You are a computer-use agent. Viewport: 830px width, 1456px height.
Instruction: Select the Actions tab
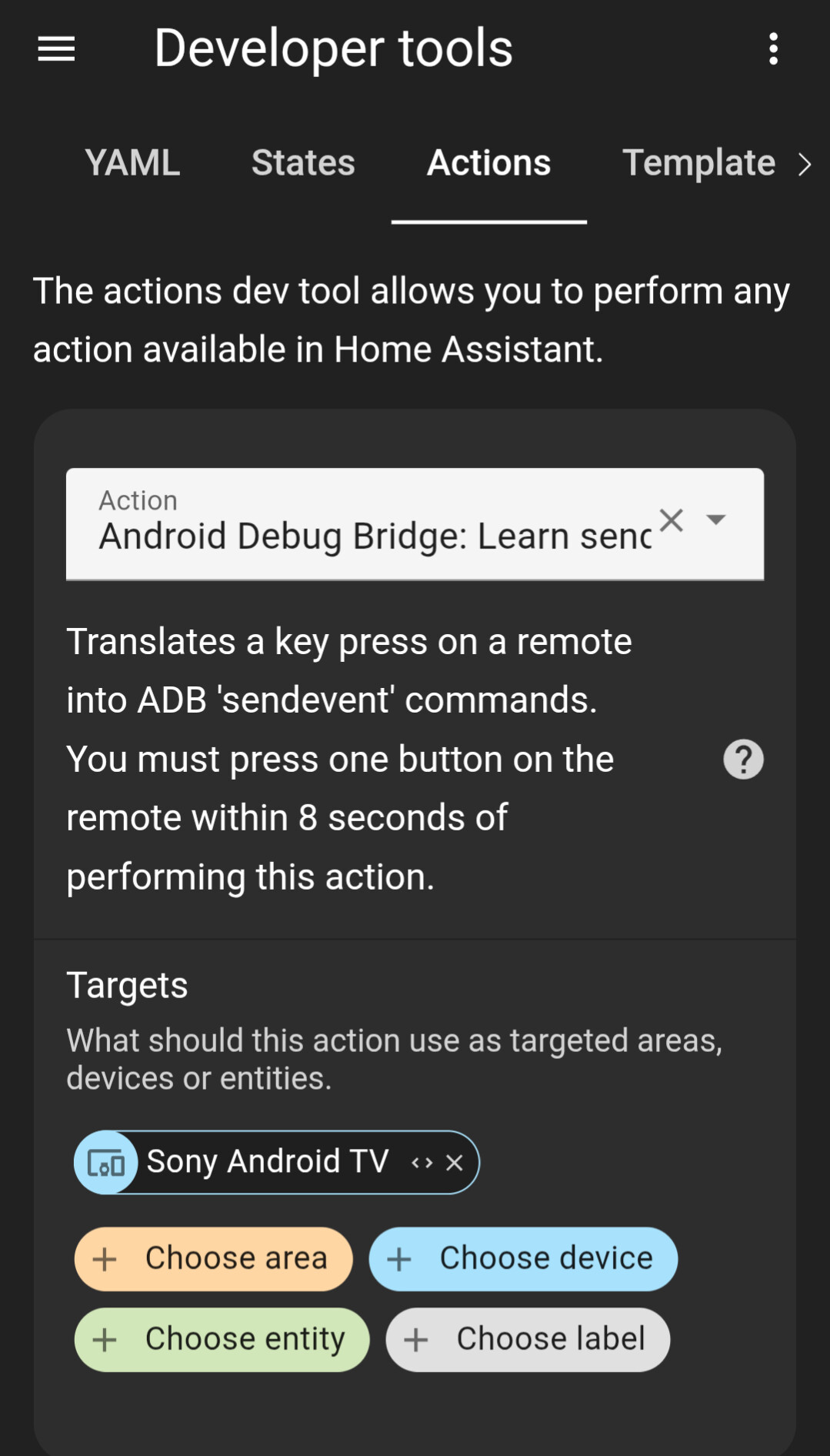(488, 163)
